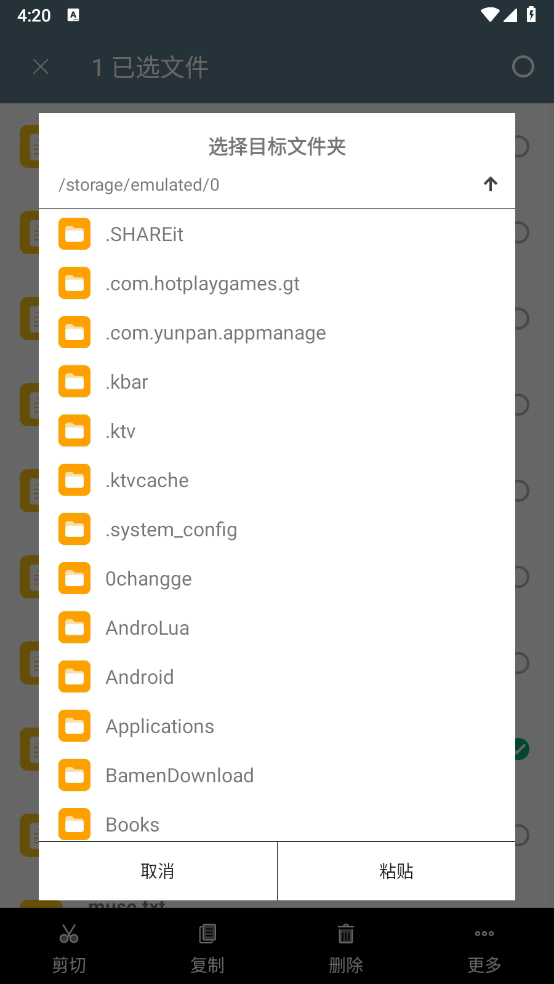Enter the .ktvcache folder

click(277, 480)
